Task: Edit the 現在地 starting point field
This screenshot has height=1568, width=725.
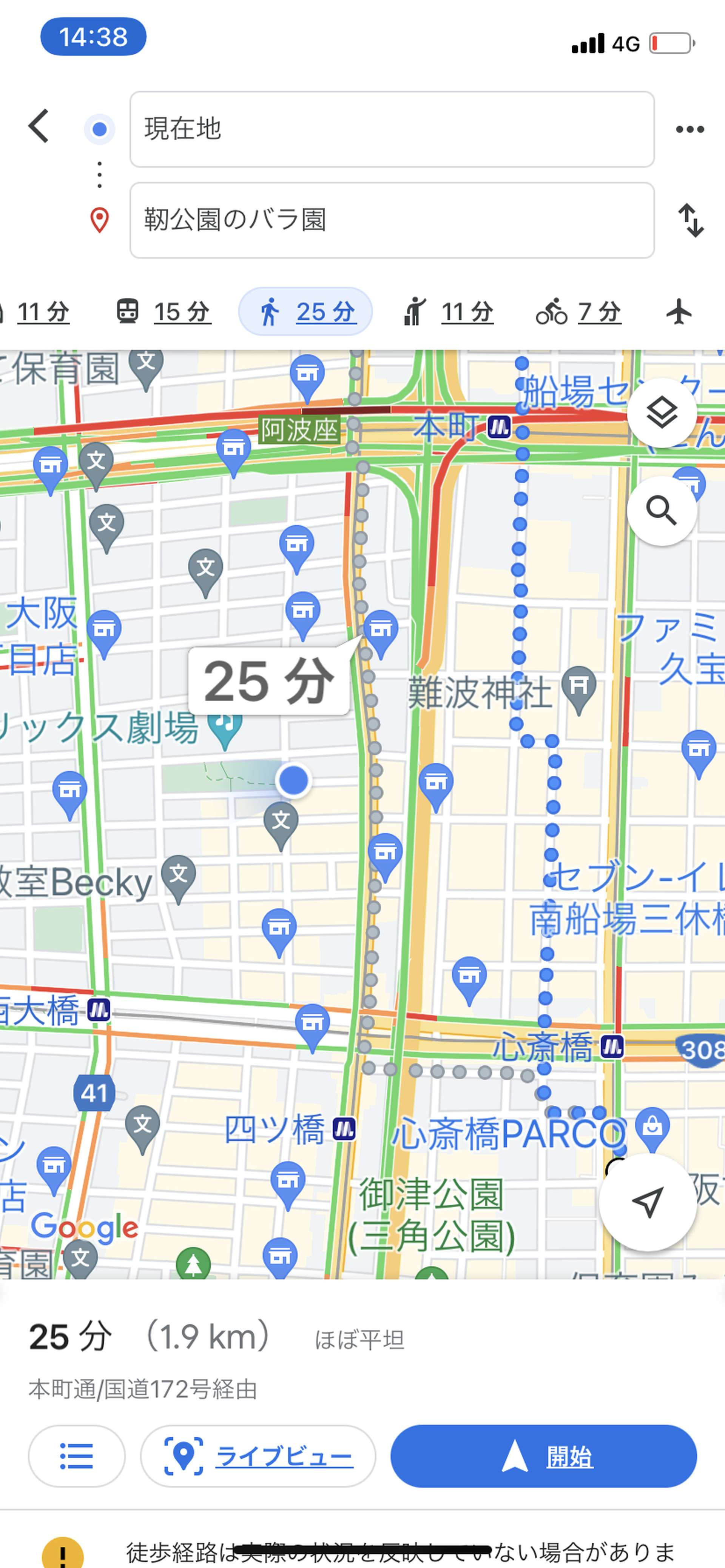Action: pos(392,129)
